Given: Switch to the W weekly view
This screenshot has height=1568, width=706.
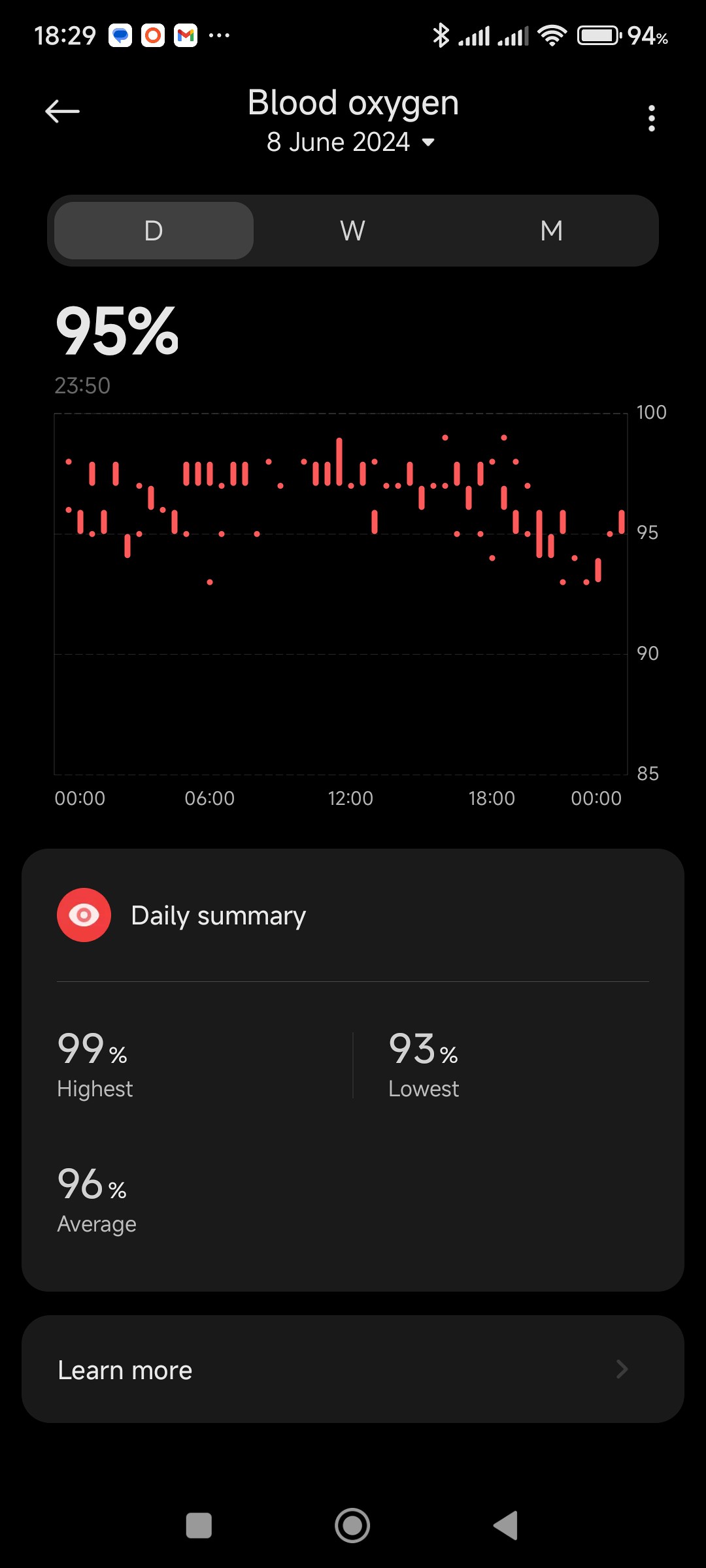Looking at the screenshot, I should [x=353, y=231].
